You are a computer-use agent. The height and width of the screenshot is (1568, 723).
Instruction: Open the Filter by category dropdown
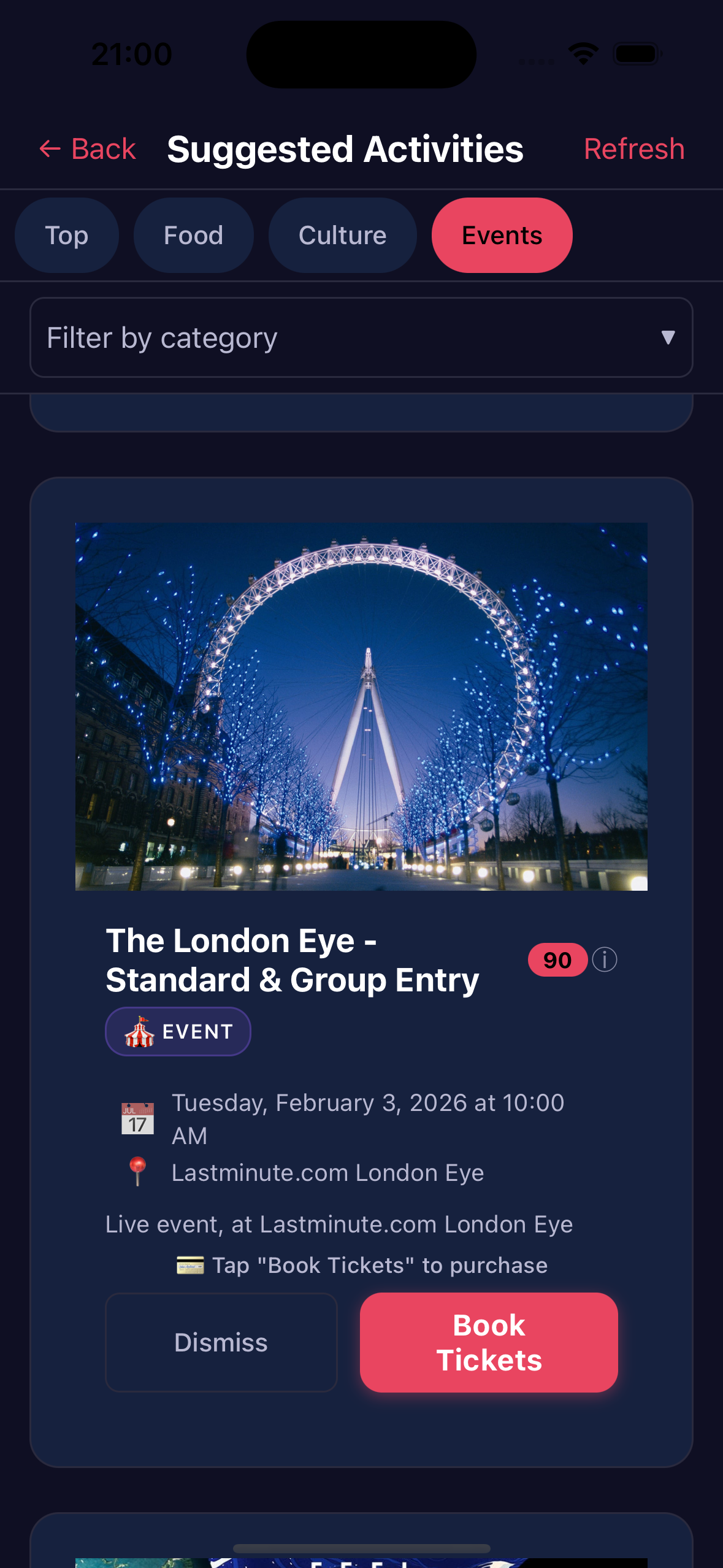(361, 338)
